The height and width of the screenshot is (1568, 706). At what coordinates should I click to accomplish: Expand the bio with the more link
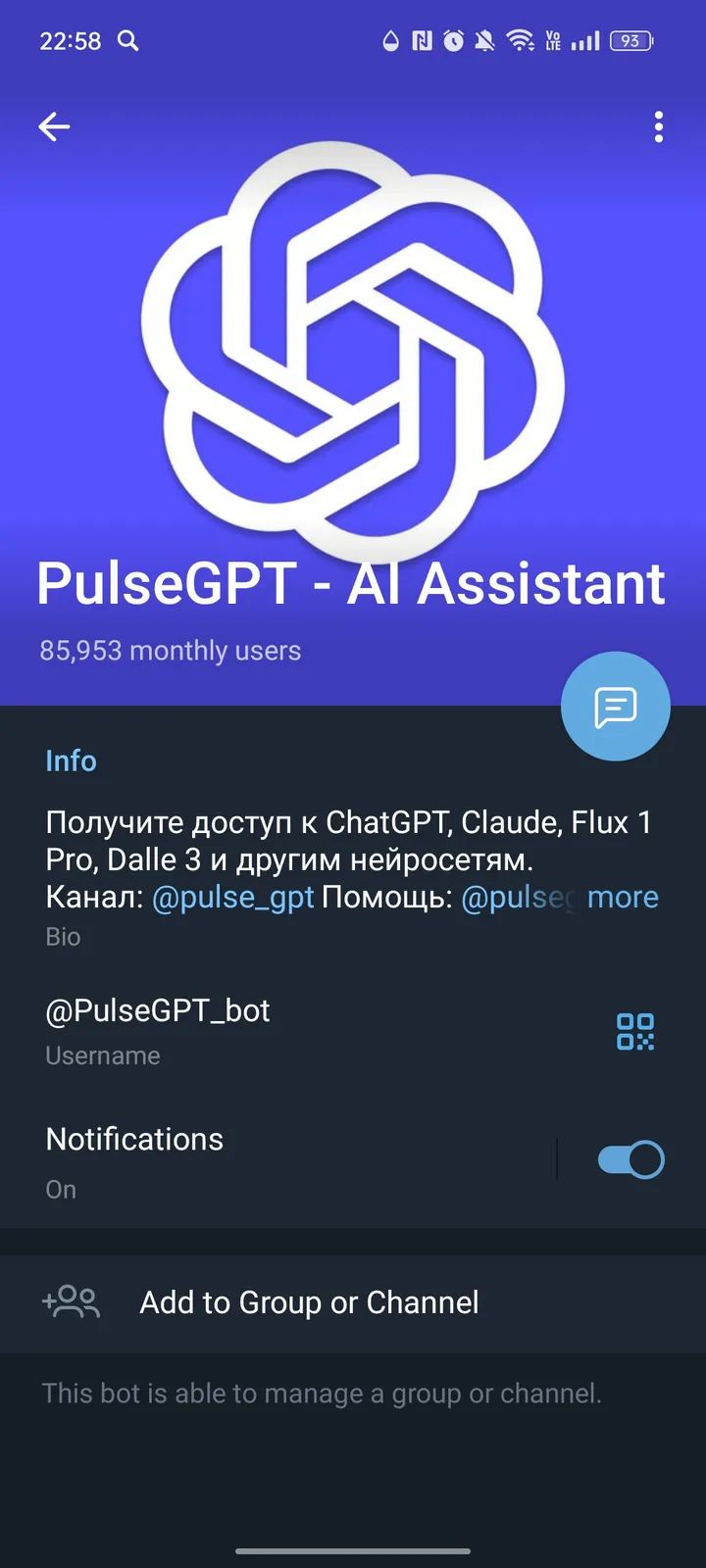pos(623,897)
